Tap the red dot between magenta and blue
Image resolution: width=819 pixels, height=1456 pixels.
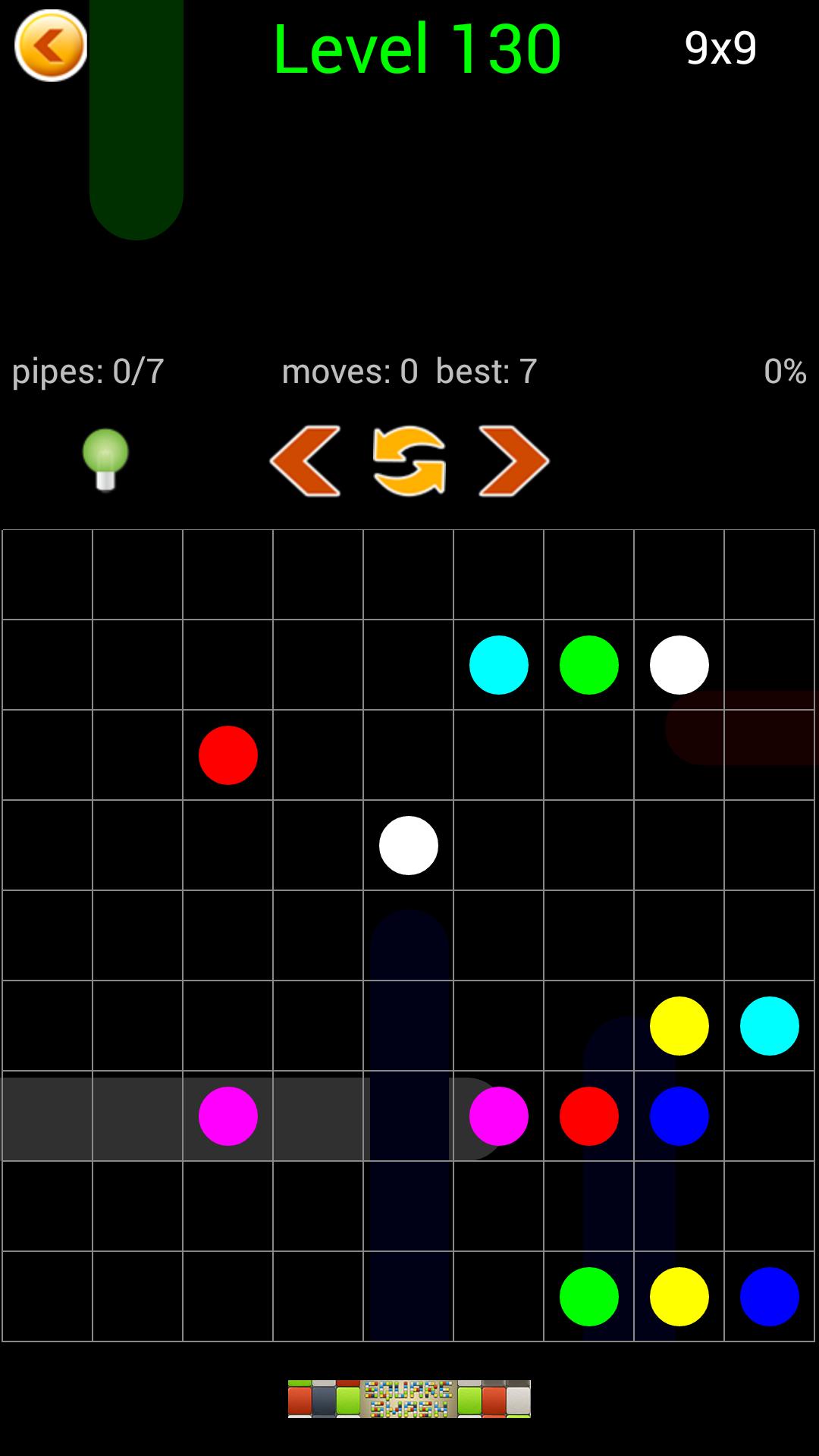click(x=588, y=1116)
